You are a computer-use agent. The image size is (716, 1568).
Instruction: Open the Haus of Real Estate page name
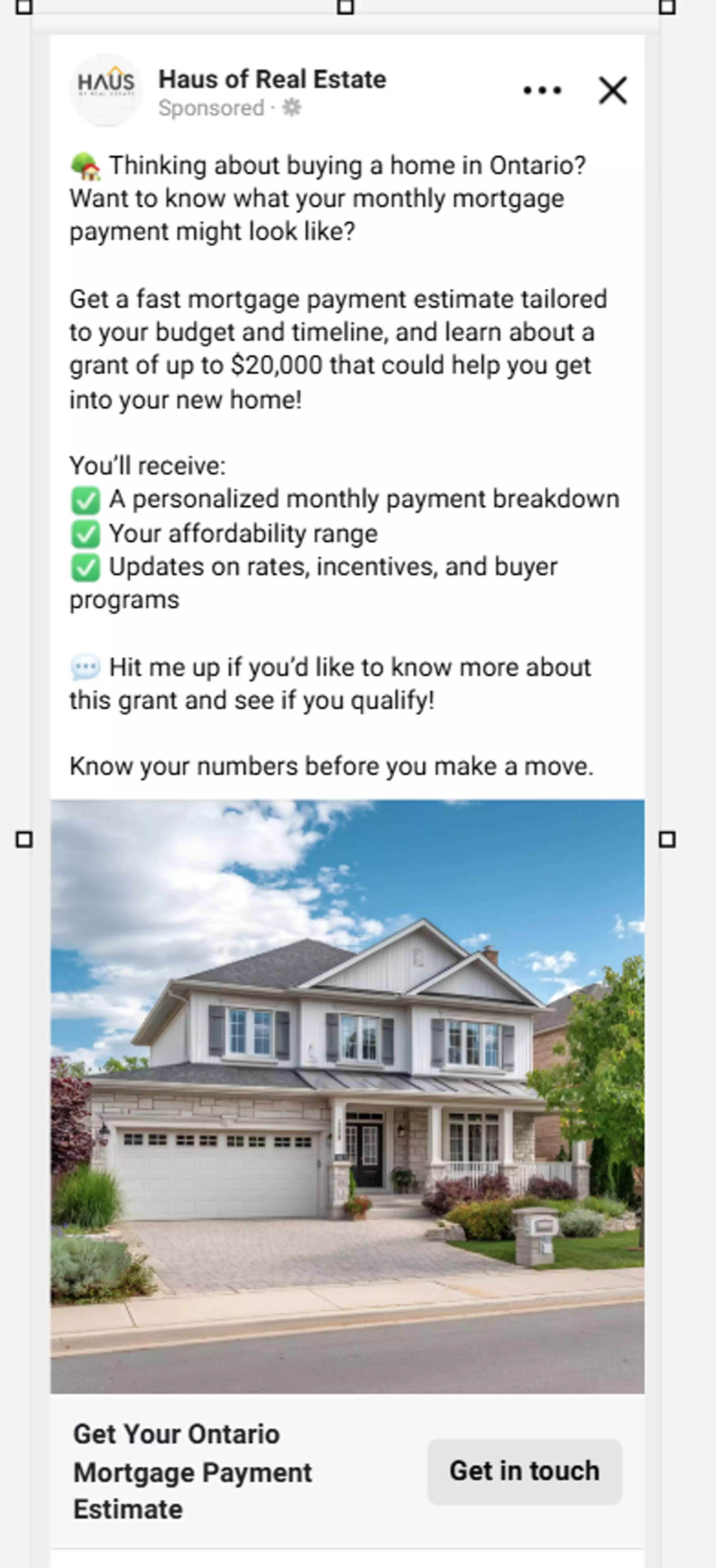(272, 79)
